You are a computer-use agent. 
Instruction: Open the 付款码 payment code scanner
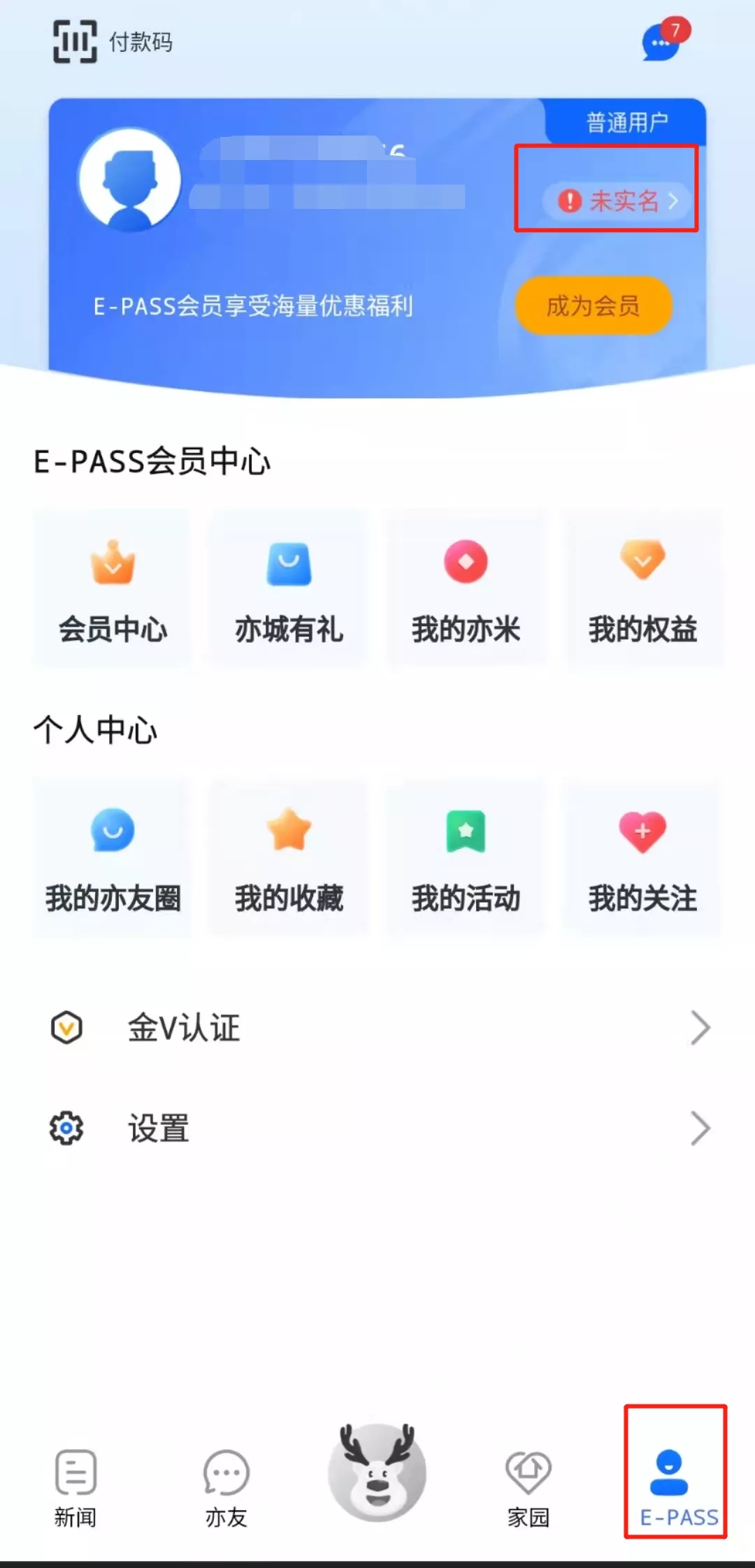(112, 42)
